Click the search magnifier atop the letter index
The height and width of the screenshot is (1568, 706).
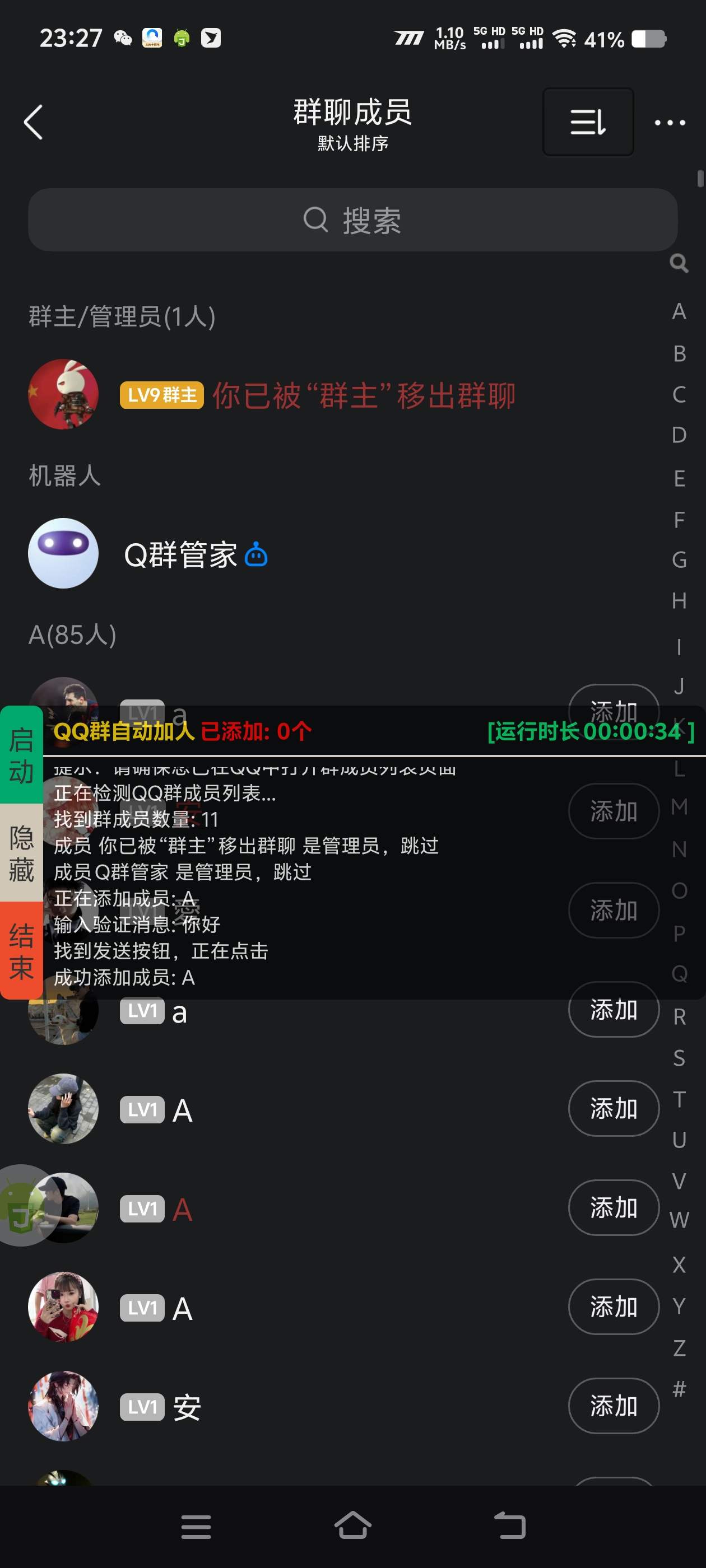click(679, 264)
